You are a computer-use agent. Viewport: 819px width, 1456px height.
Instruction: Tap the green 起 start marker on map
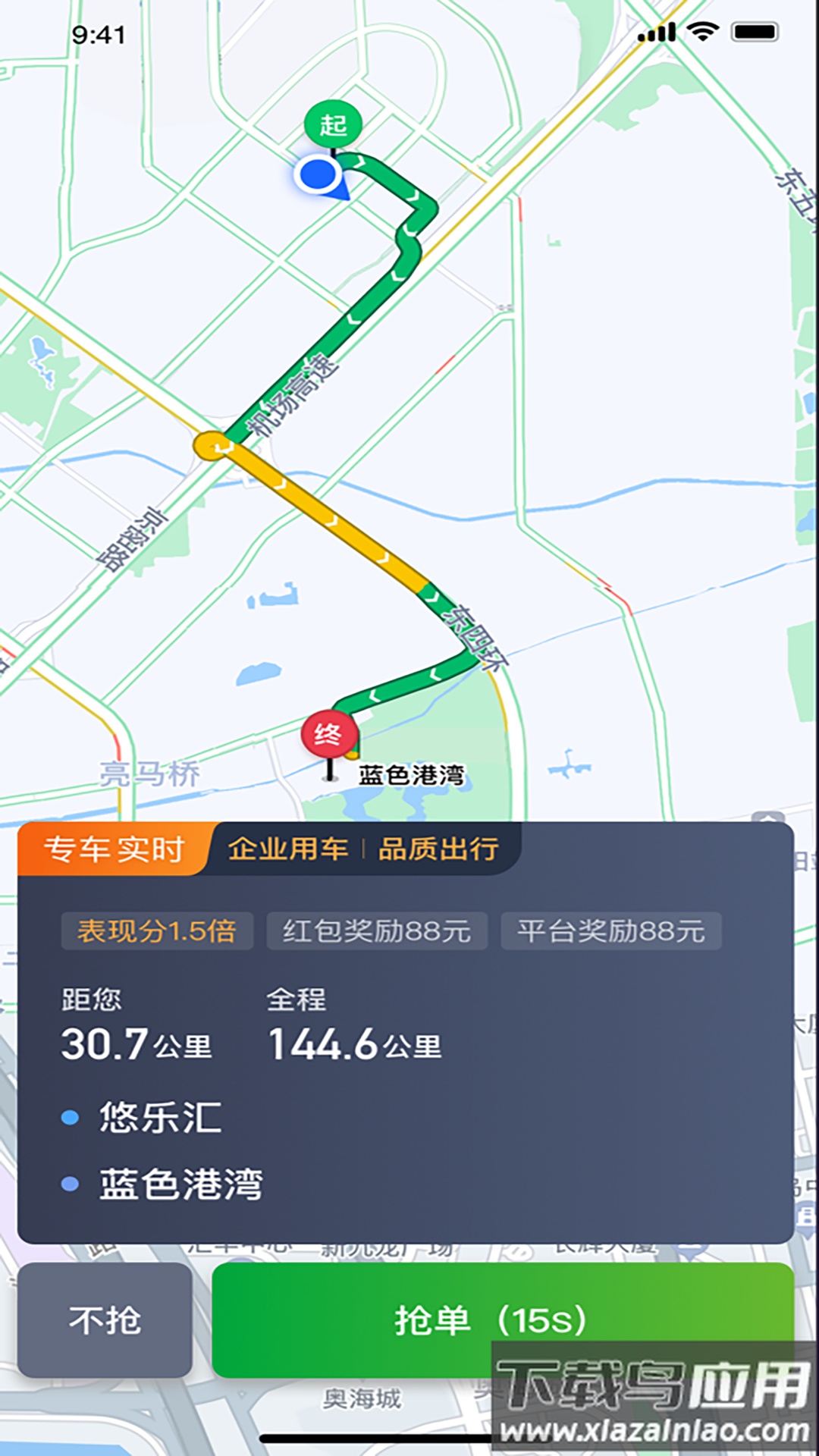(x=331, y=121)
